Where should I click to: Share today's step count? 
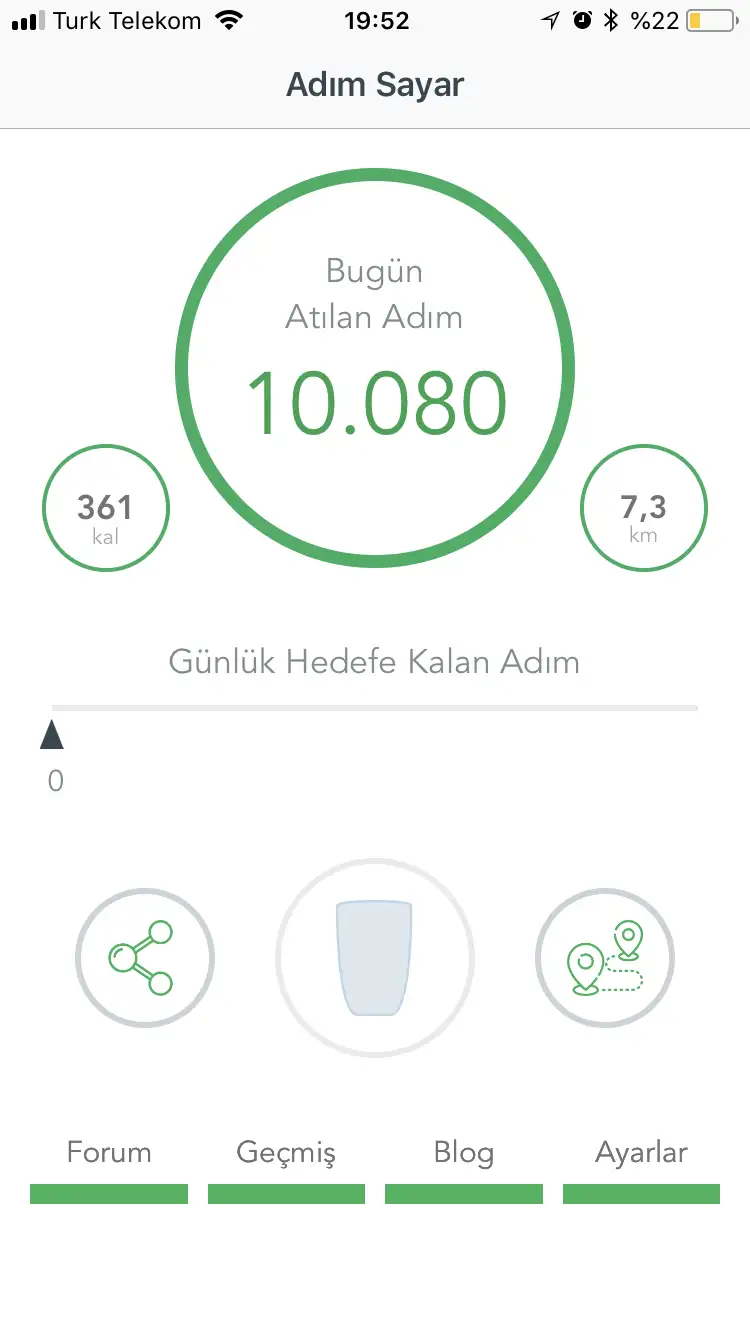144,958
